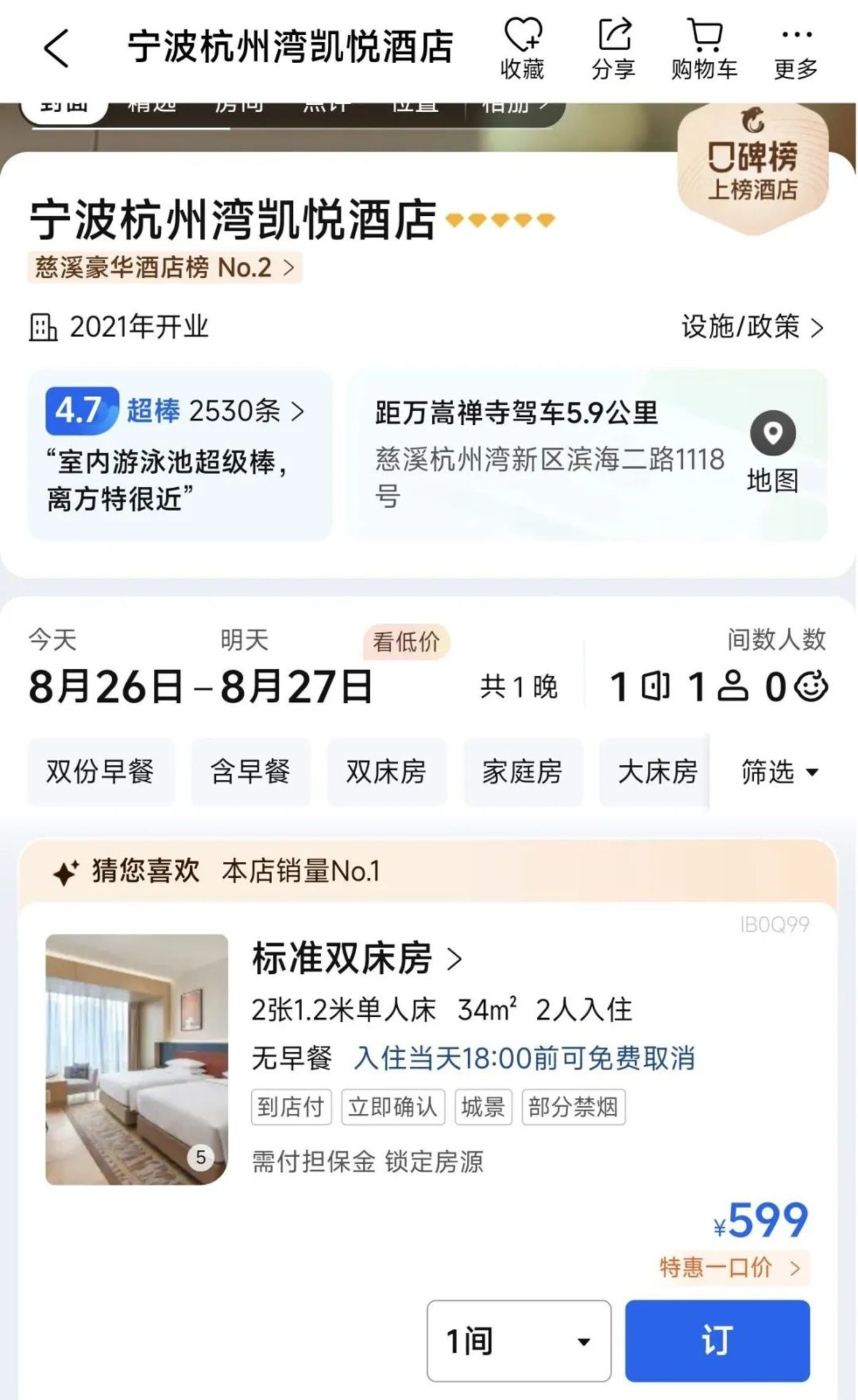Expand the 筛选 filter dropdown
The width and height of the screenshot is (858, 1400).
(x=780, y=772)
